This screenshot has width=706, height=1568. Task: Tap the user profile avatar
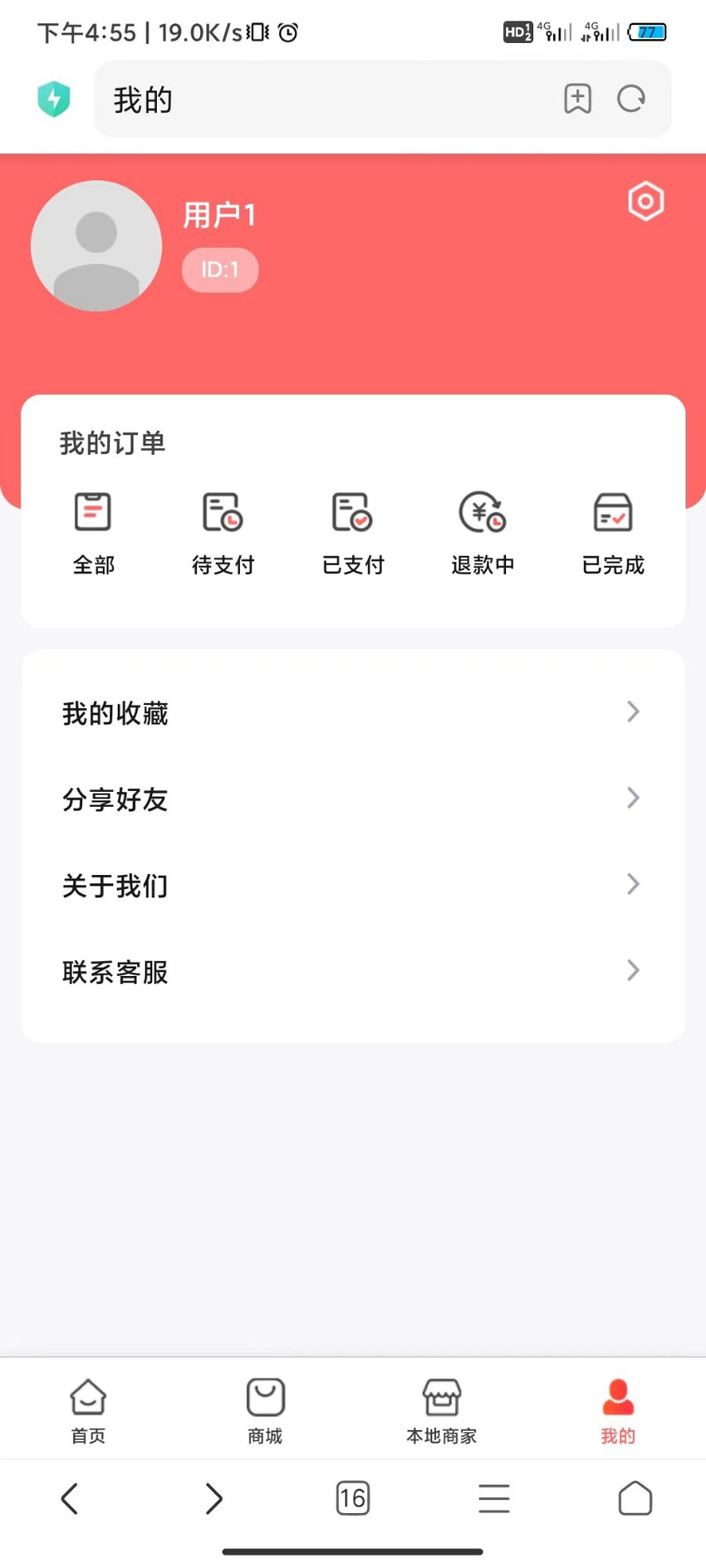click(96, 247)
